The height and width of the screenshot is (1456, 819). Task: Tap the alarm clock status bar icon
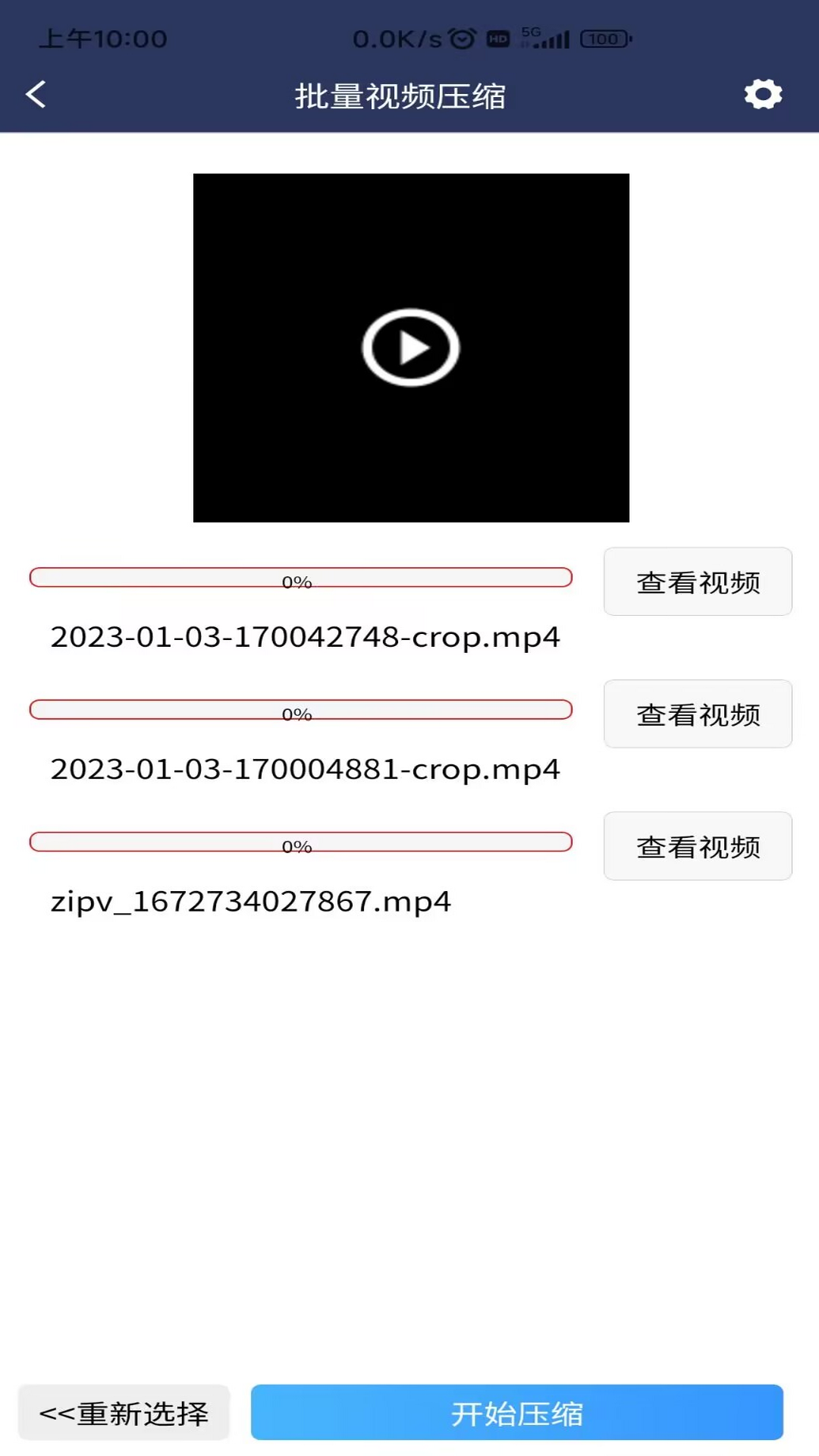(462, 37)
